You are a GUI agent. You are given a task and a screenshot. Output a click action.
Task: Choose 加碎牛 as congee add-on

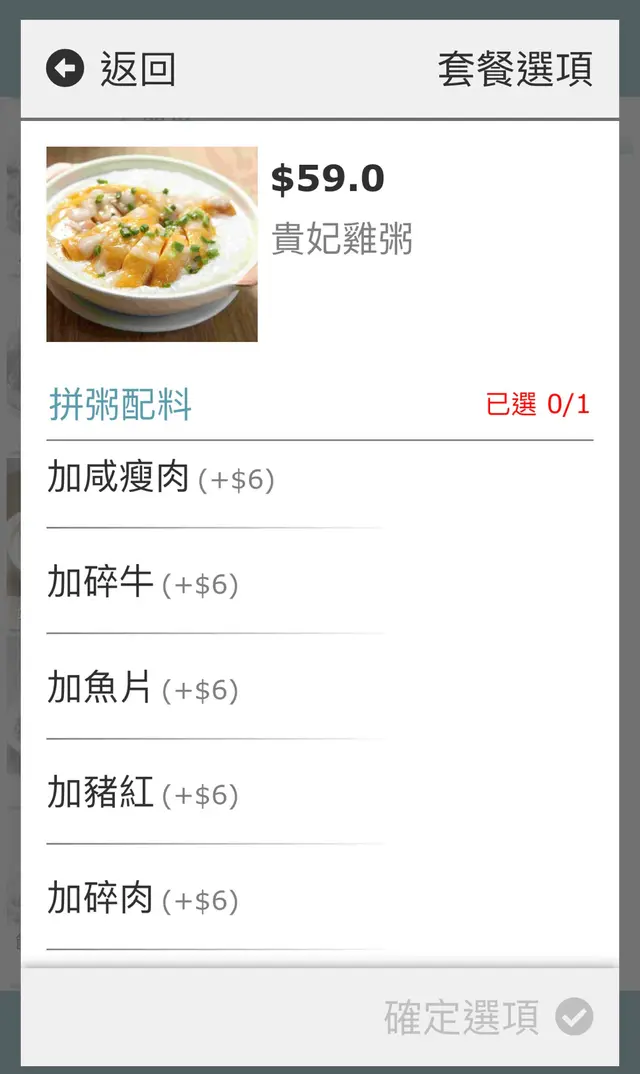[143, 584]
